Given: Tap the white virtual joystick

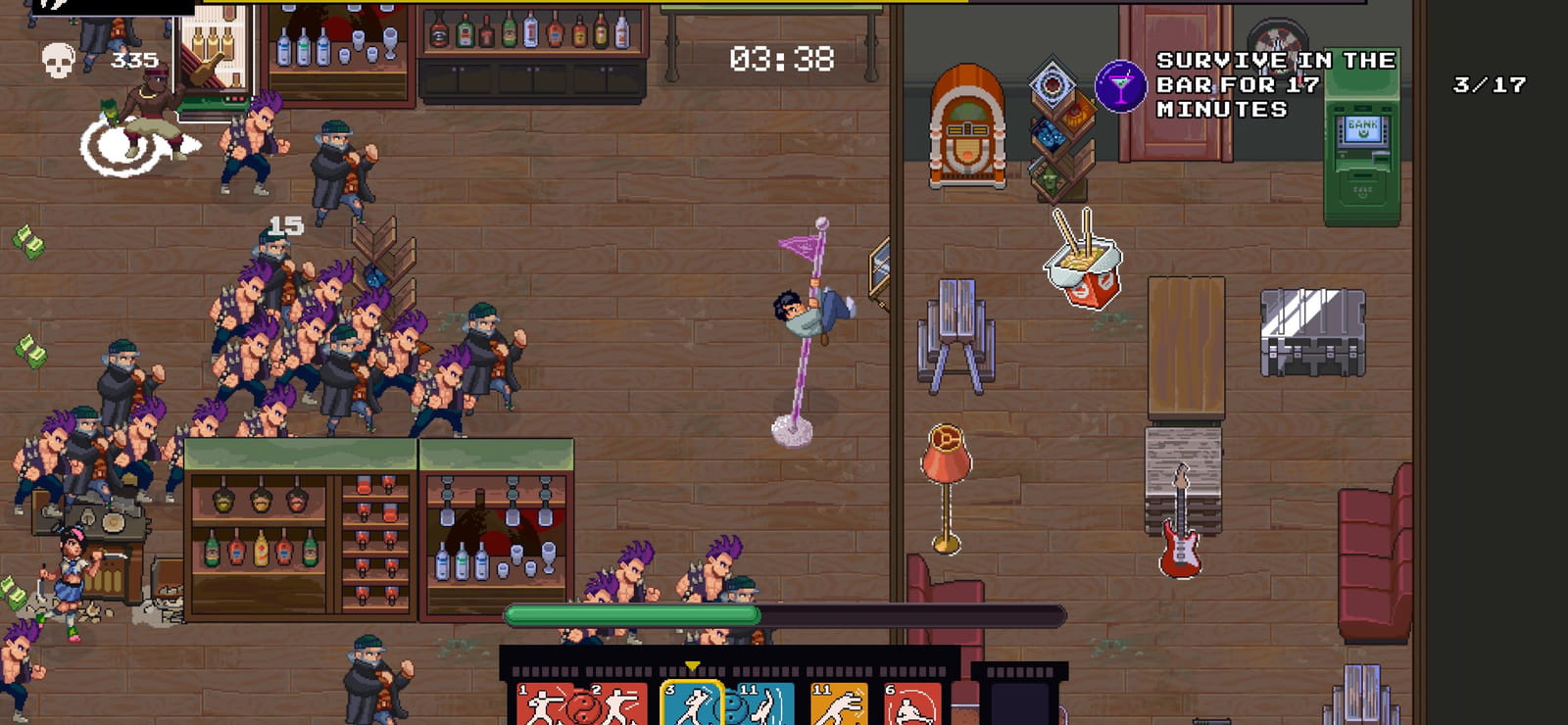Looking at the screenshot, I should point(135,147).
